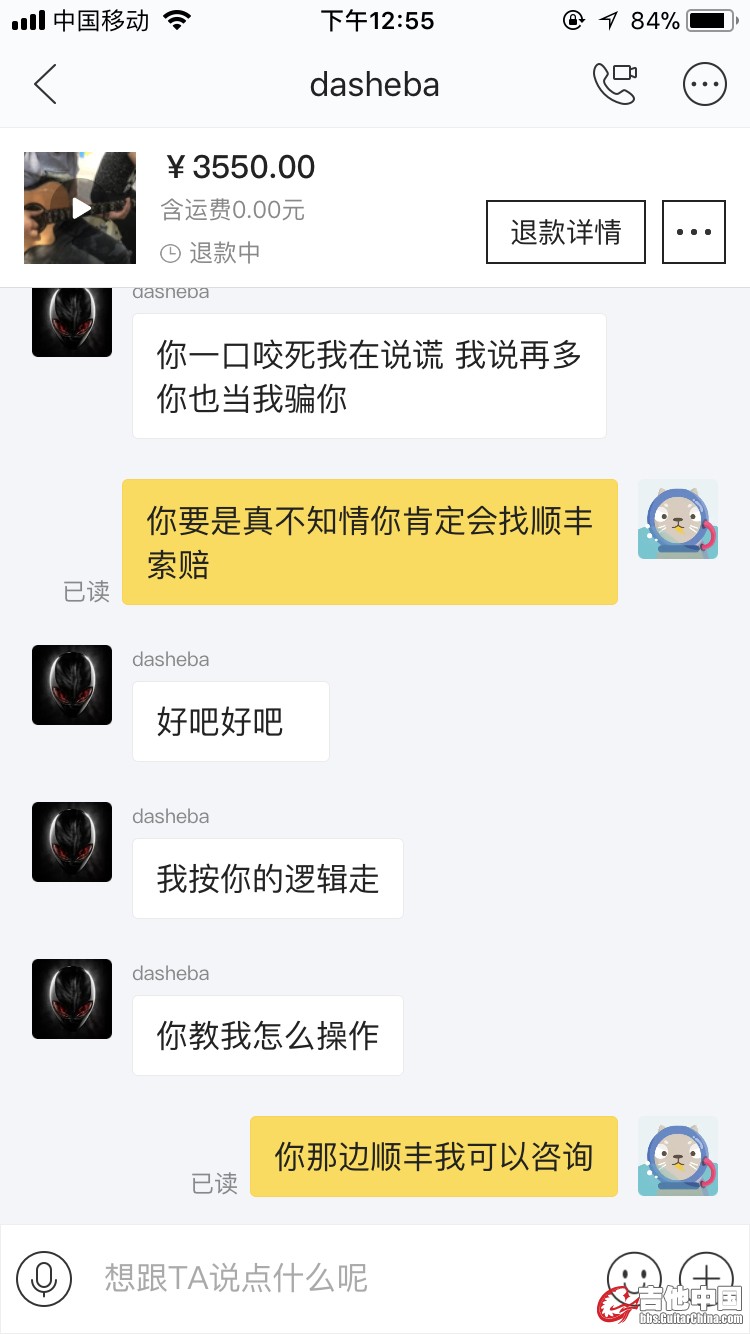
Task: Open the emoji picker
Action: [634, 1276]
